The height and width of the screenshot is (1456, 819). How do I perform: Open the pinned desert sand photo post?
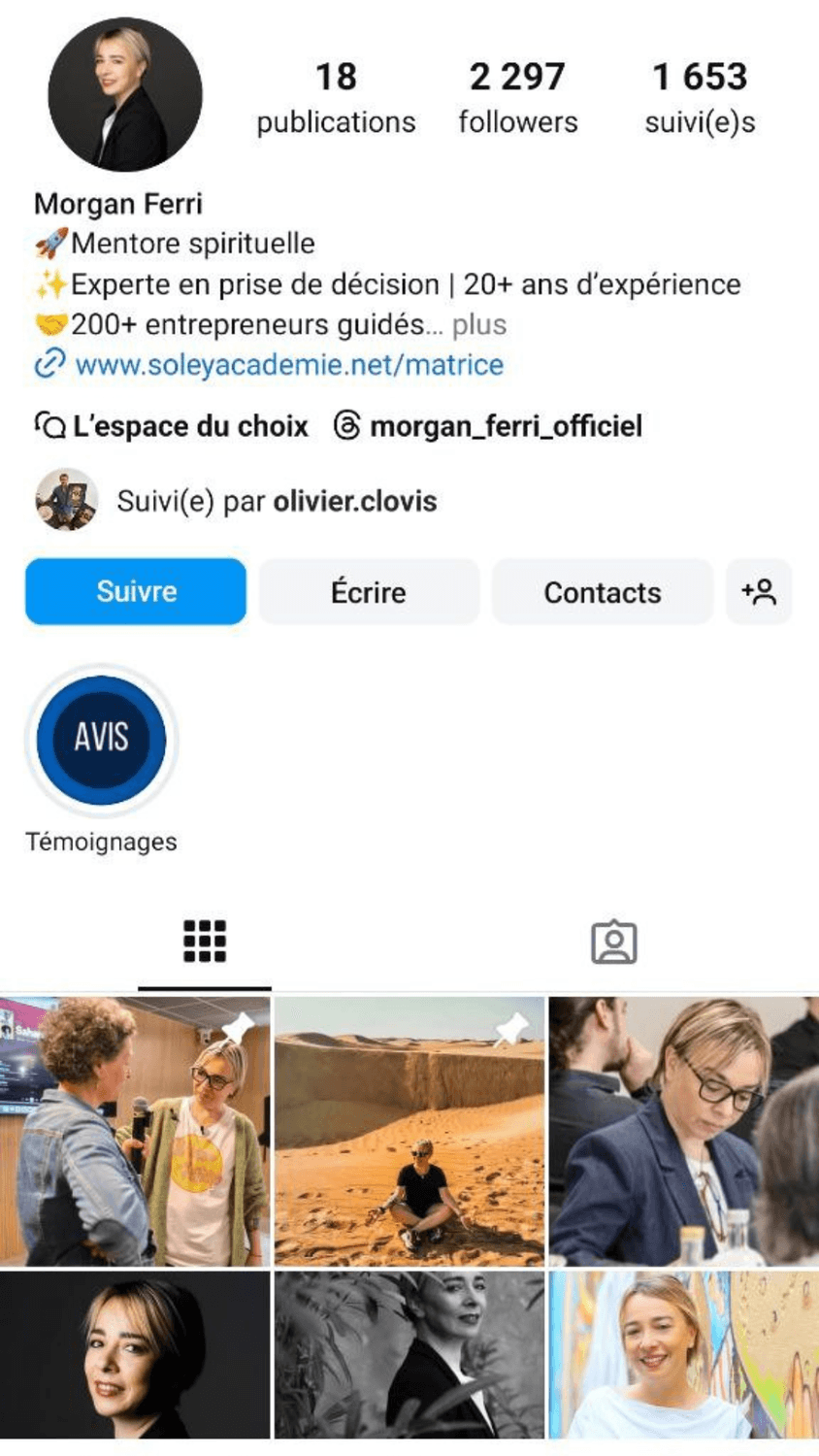pos(409,1131)
